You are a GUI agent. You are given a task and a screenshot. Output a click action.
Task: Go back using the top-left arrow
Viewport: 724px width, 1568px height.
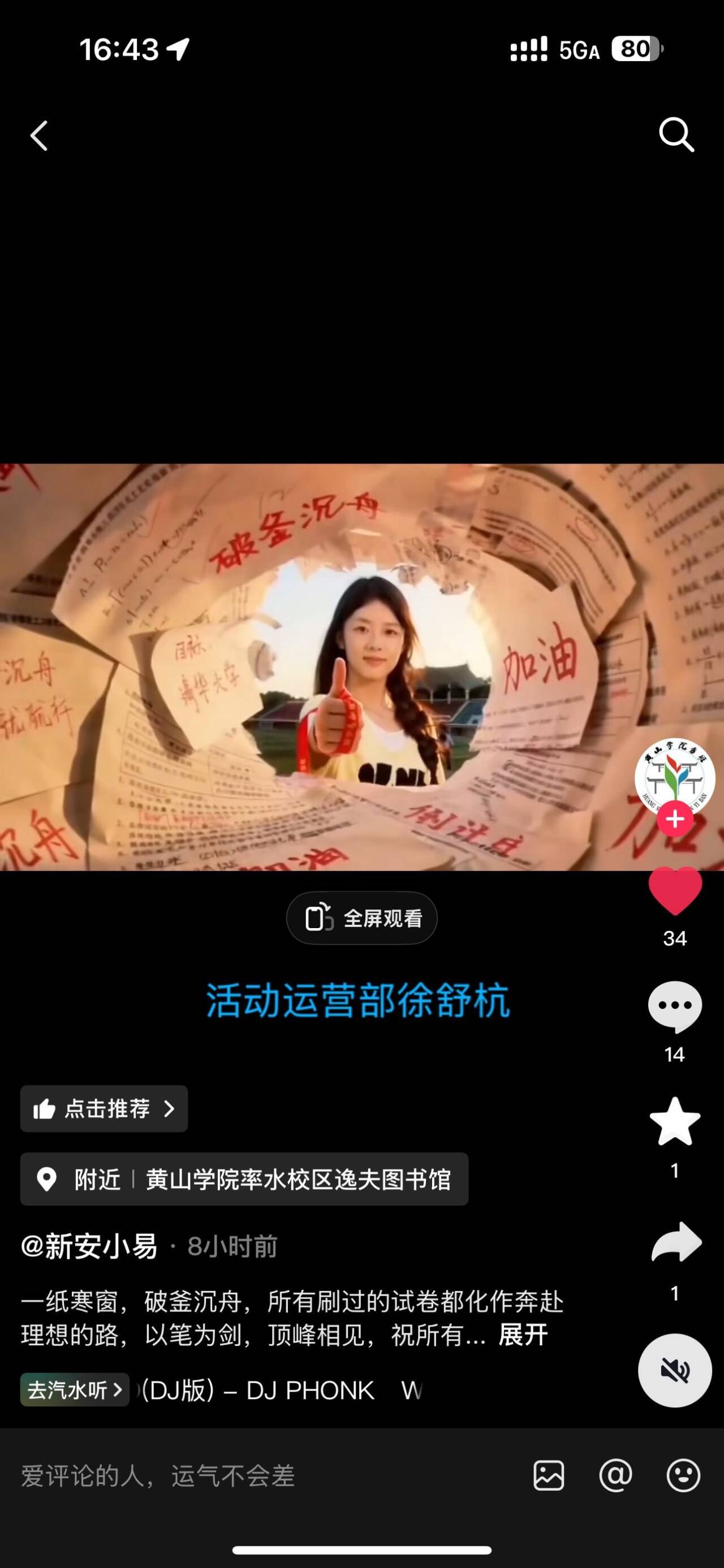(x=40, y=135)
